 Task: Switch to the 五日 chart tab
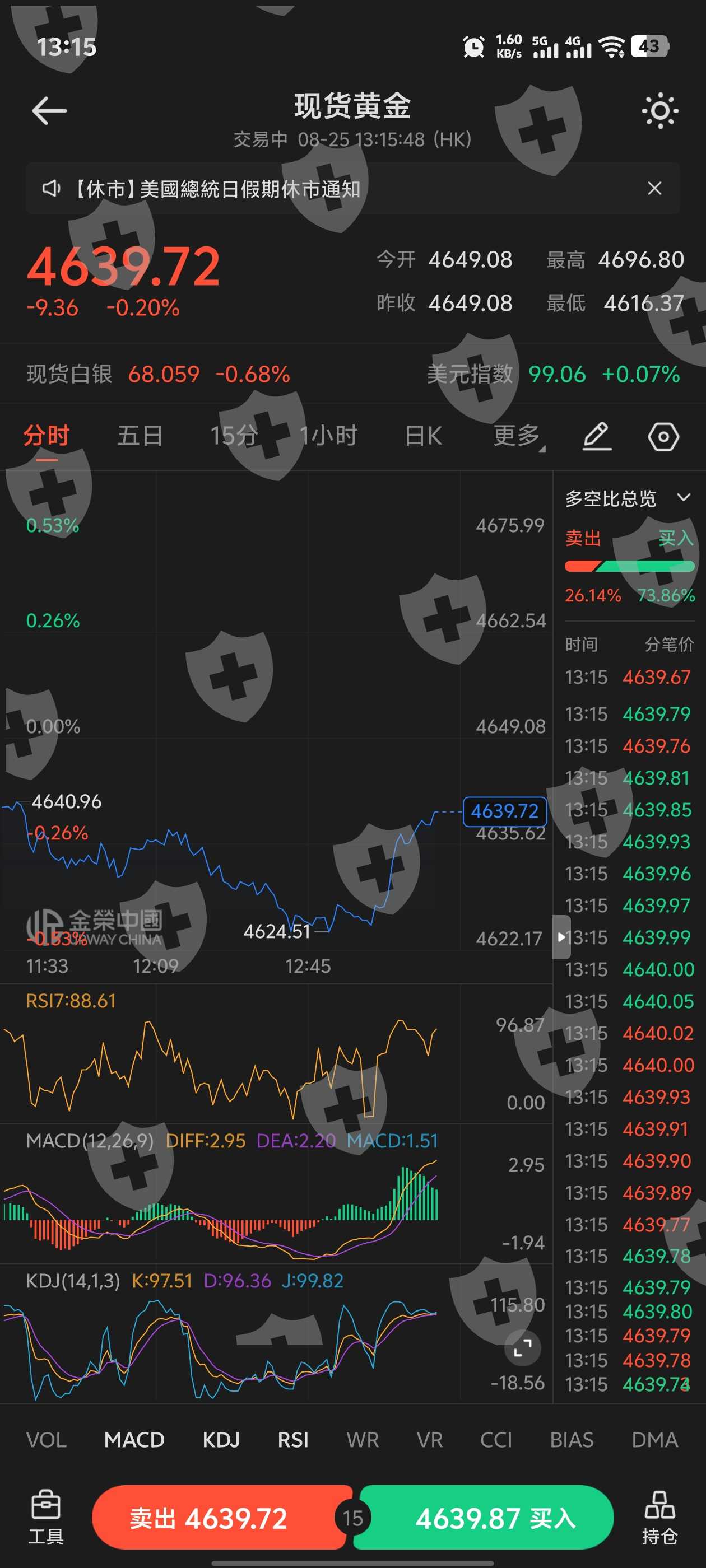click(140, 436)
